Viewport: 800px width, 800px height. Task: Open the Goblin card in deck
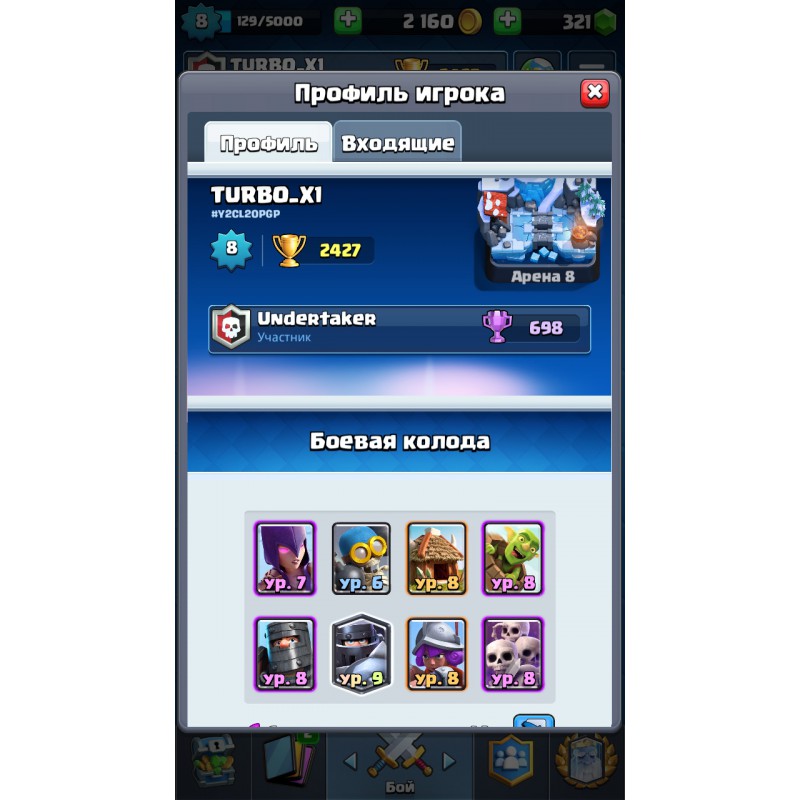click(513, 558)
